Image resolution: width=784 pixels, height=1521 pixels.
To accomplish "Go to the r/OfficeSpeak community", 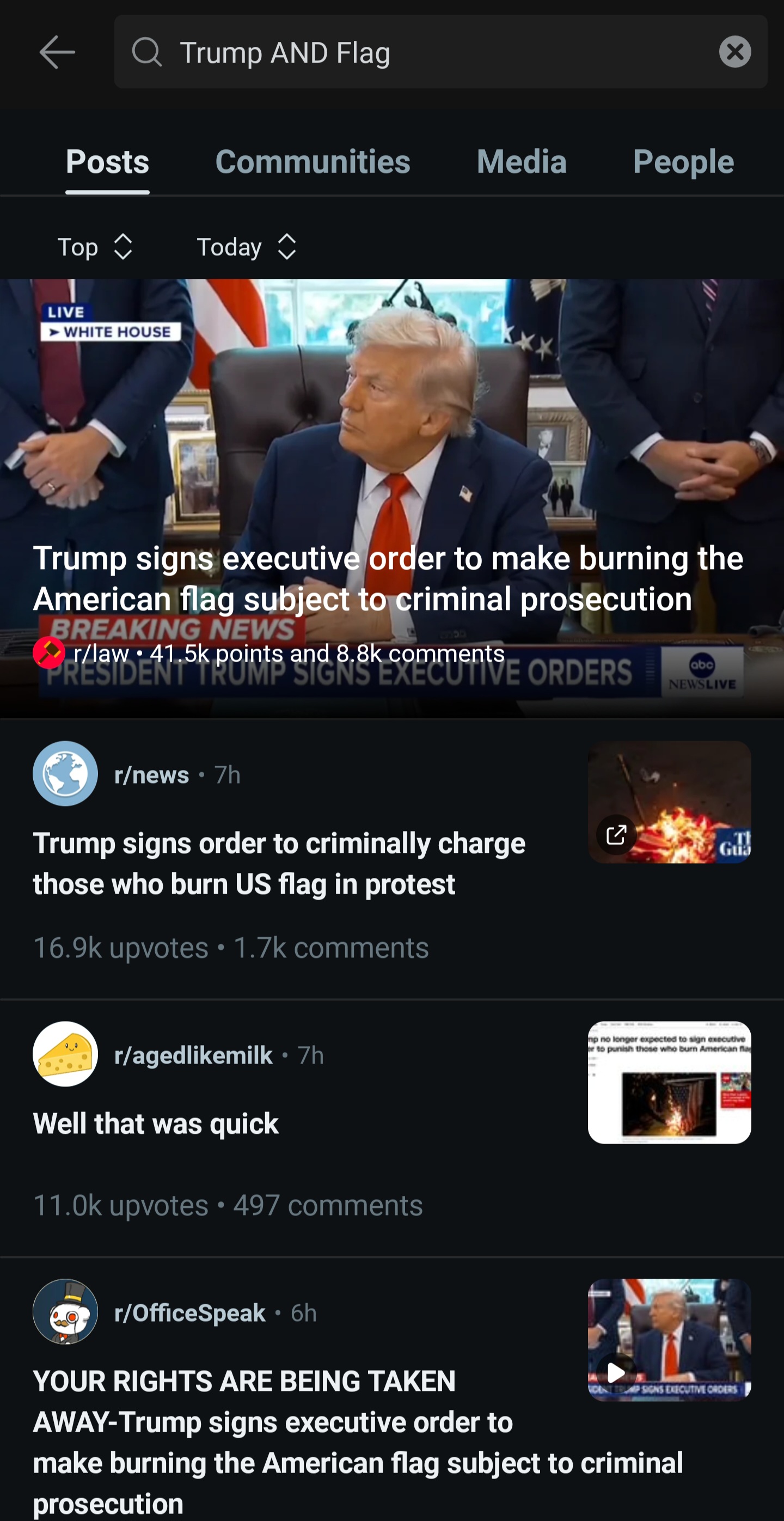I will point(189,1312).
